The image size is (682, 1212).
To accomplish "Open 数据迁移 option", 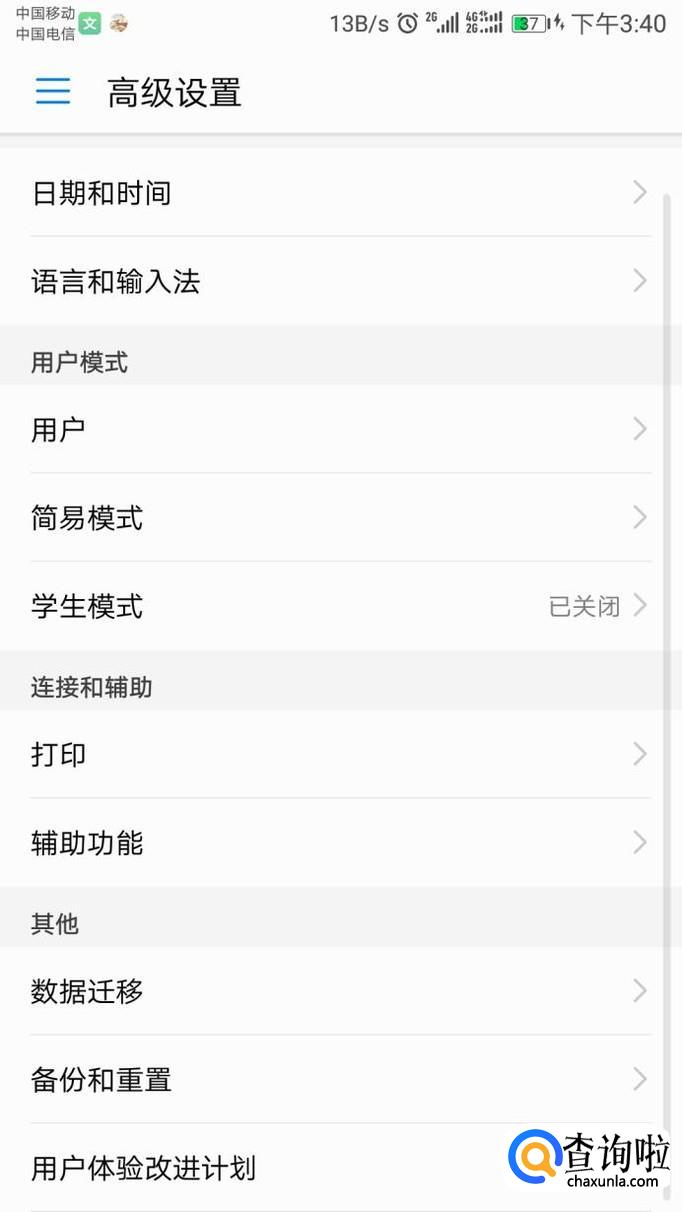I will [340, 991].
